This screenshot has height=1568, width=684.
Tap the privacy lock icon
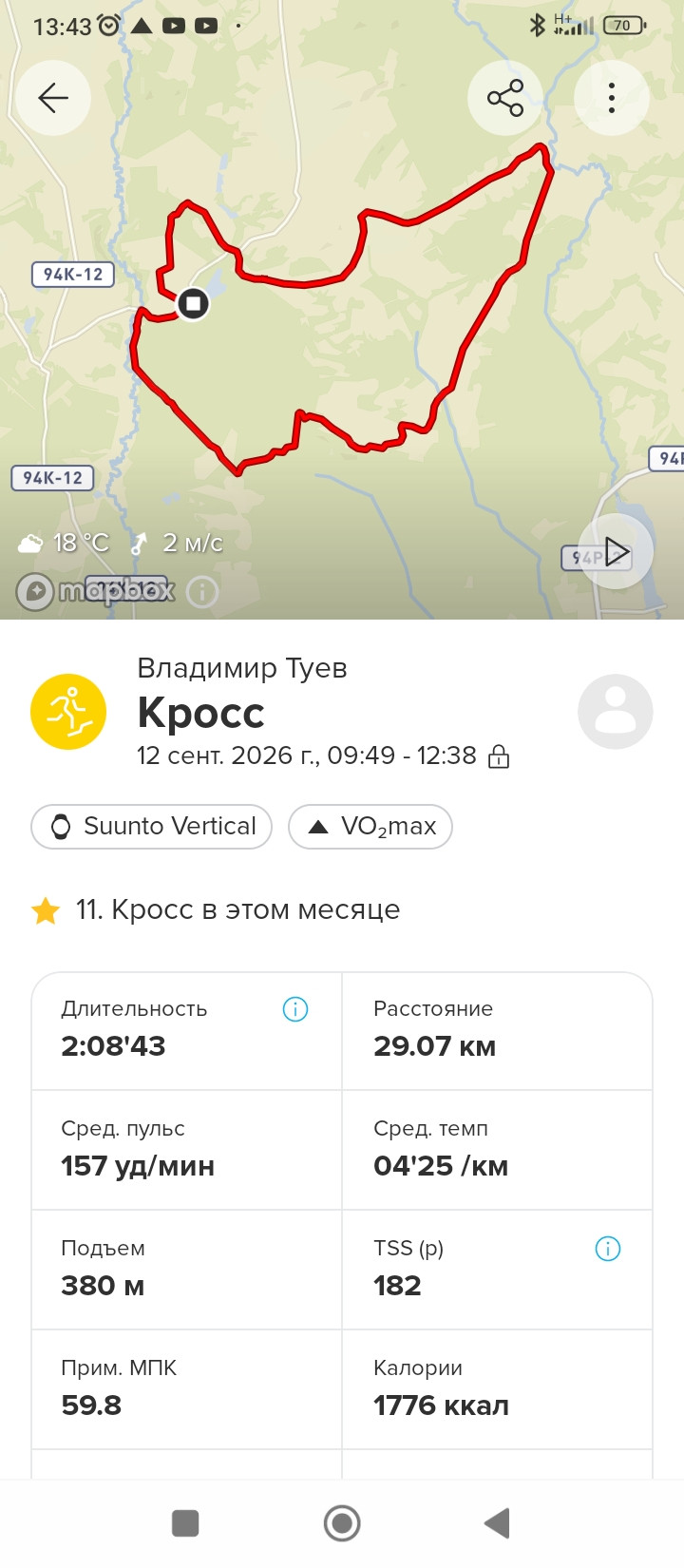click(x=499, y=756)
